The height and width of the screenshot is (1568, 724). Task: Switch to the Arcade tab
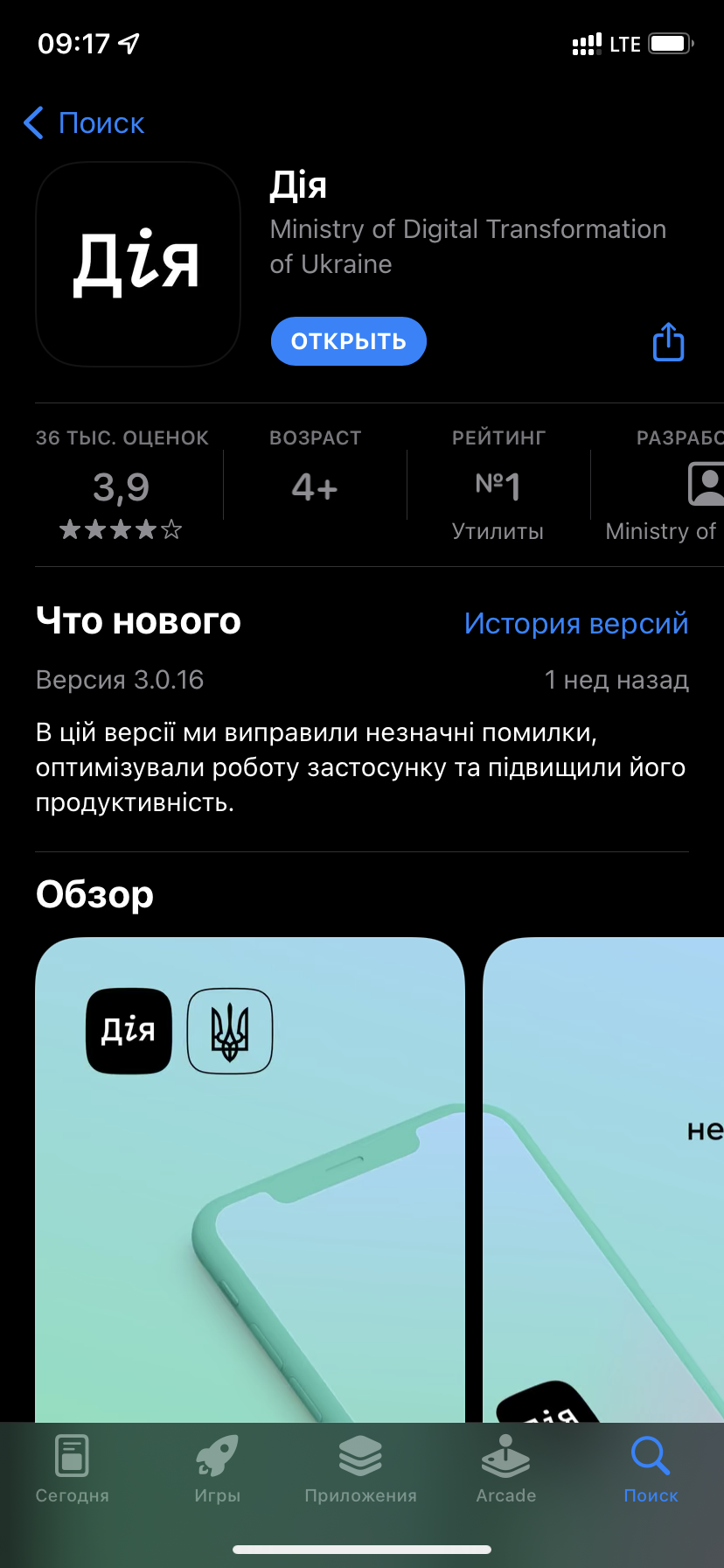(505, 1470)
